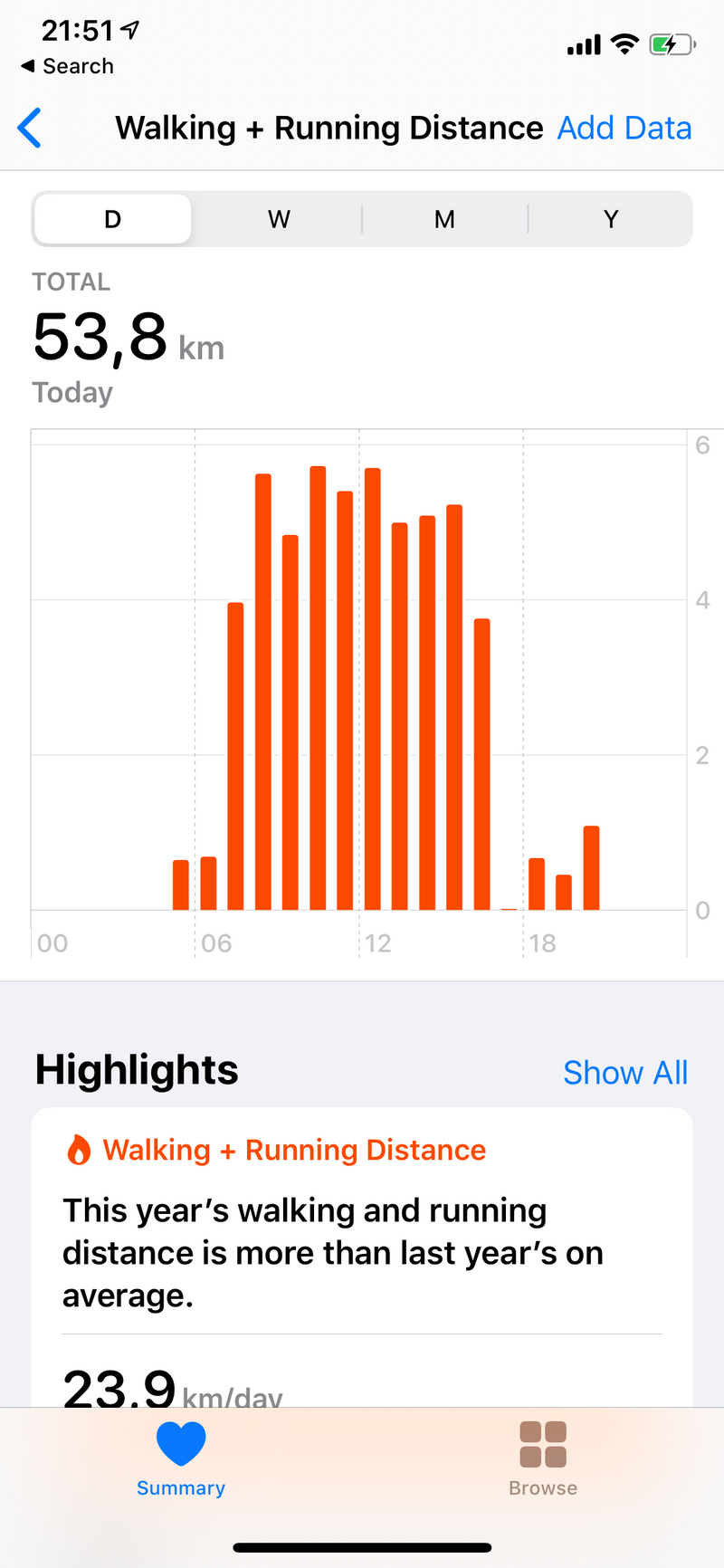
Task: Show all highlights
Action: (x=625, y=1073)
